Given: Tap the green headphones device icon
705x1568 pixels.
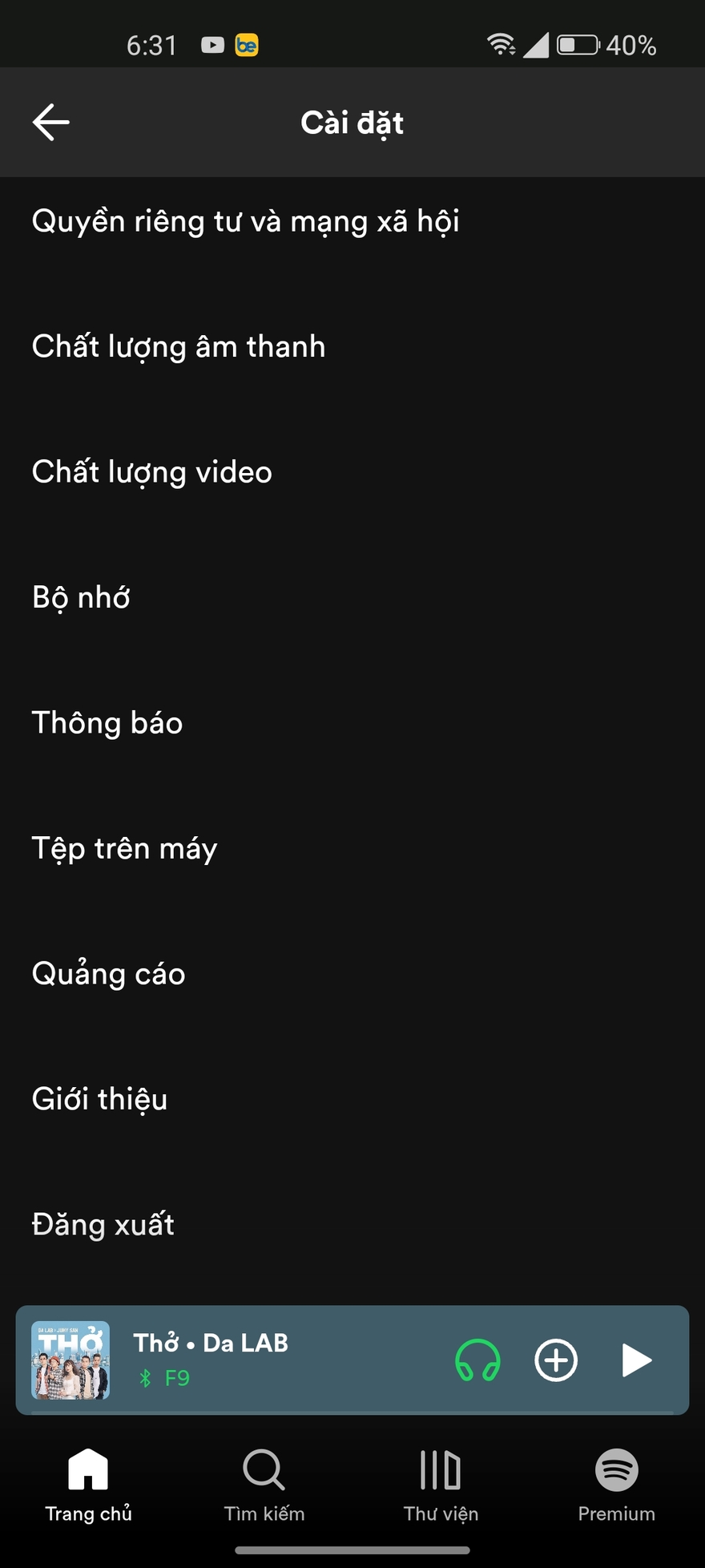Looking at the screenshot, I should click(477, 1360).
